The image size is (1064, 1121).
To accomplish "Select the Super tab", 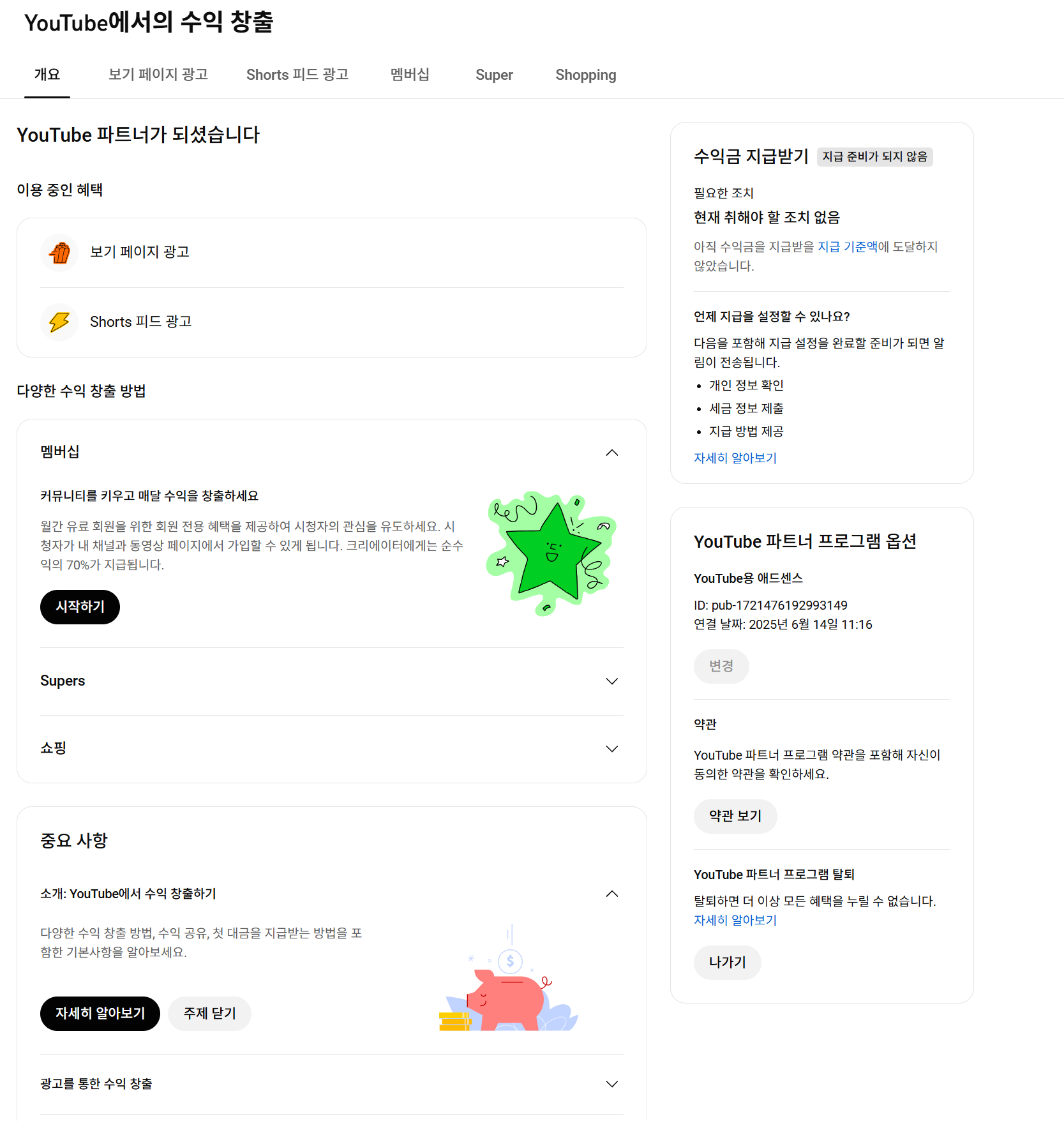I will pos(494,75).
